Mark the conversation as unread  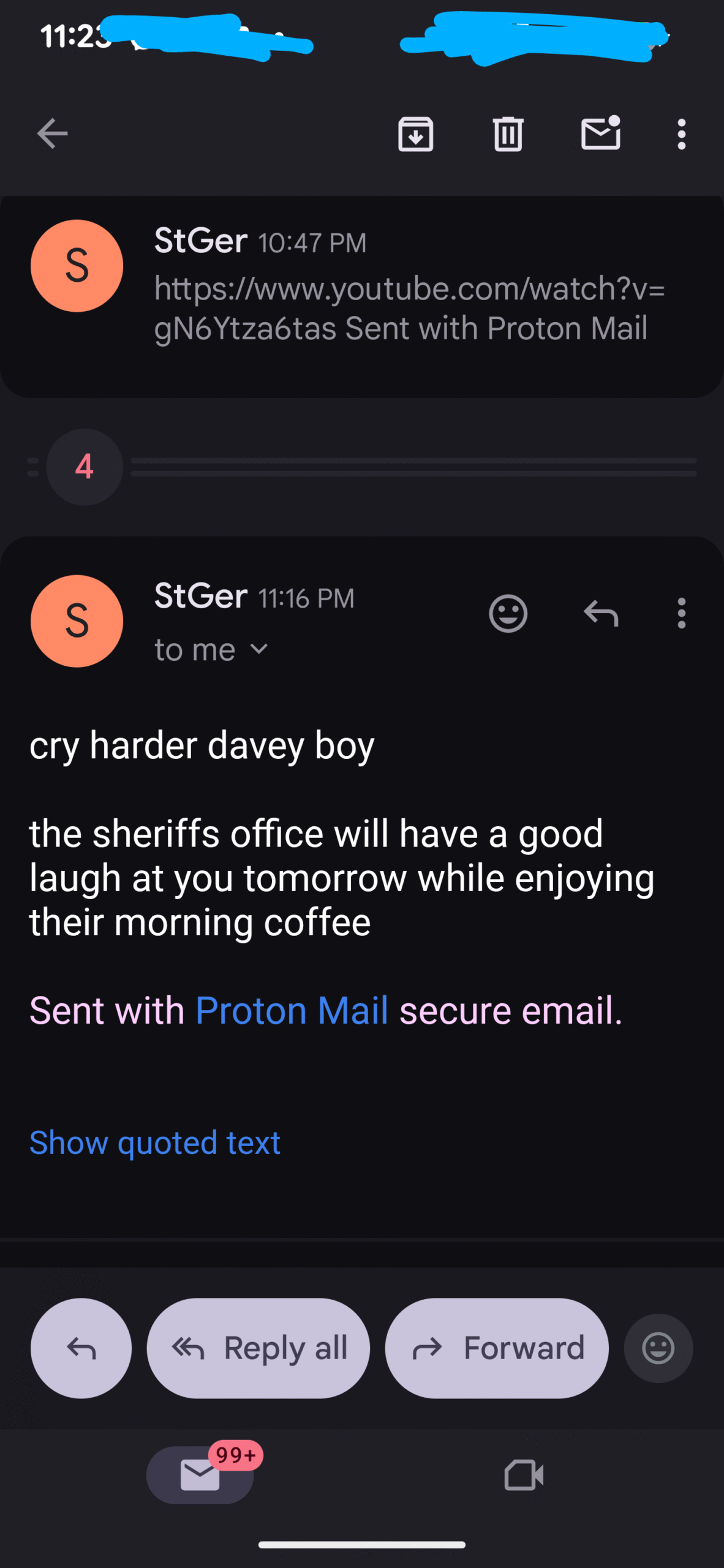600,134
